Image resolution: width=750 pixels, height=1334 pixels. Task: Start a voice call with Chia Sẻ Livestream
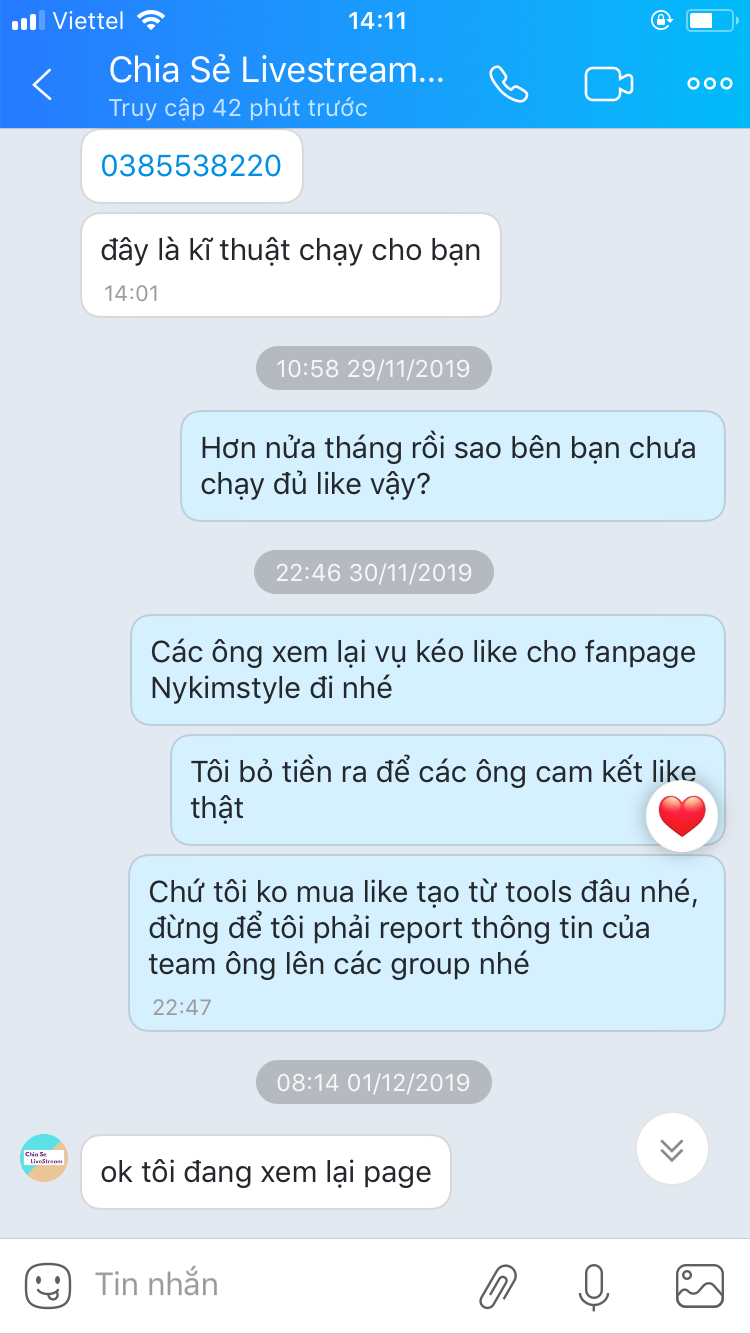point(508,84)
